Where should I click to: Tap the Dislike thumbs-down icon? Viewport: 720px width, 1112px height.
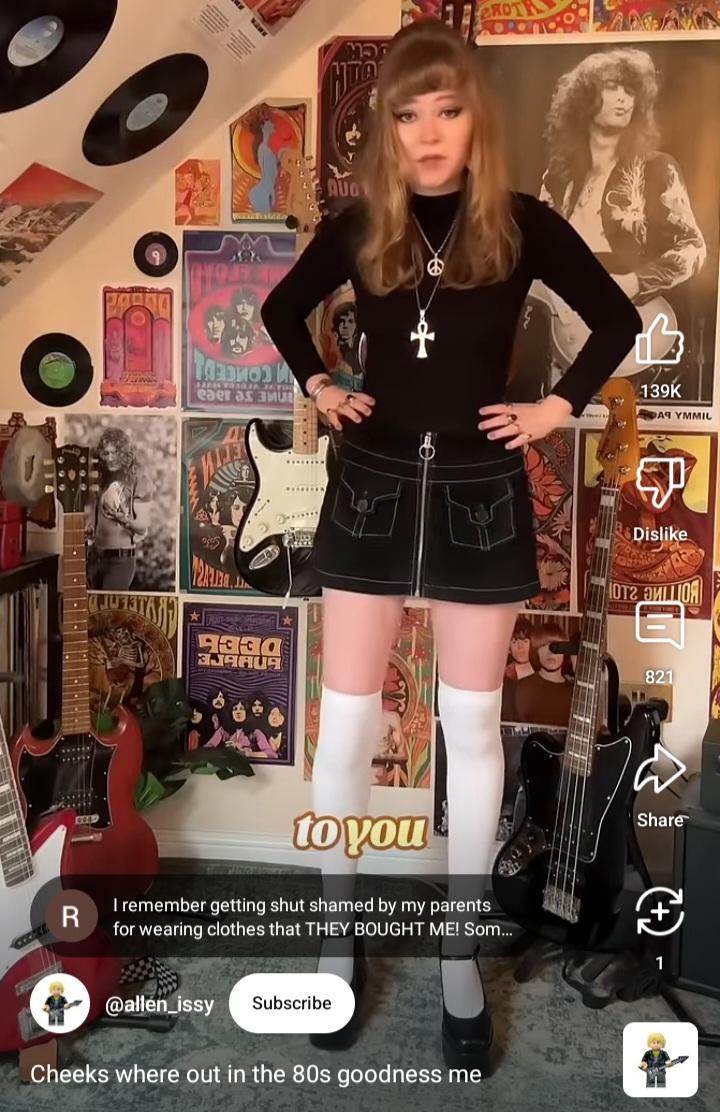[x=660, y=485]
